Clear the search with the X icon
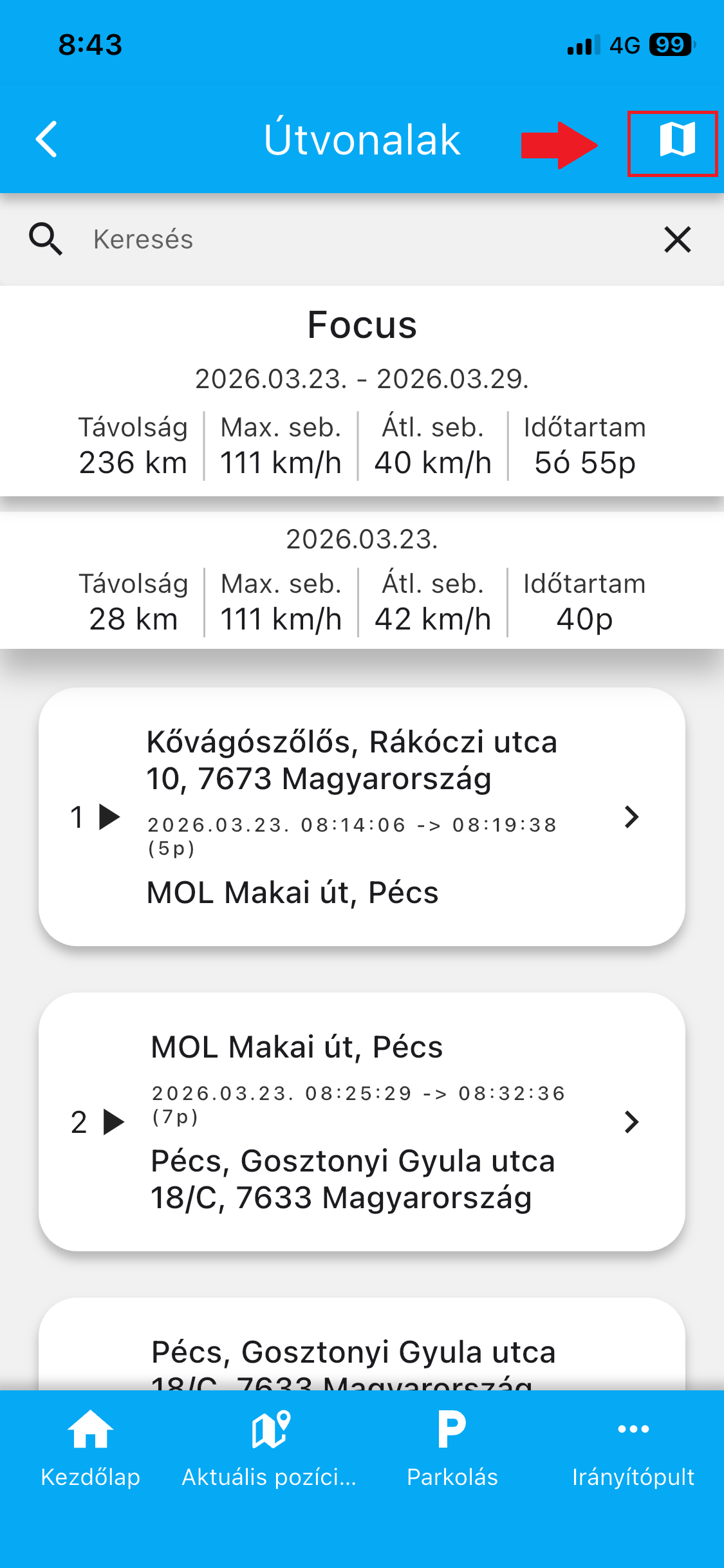Viewport: 724px width, 1568px height. (677, 239)
